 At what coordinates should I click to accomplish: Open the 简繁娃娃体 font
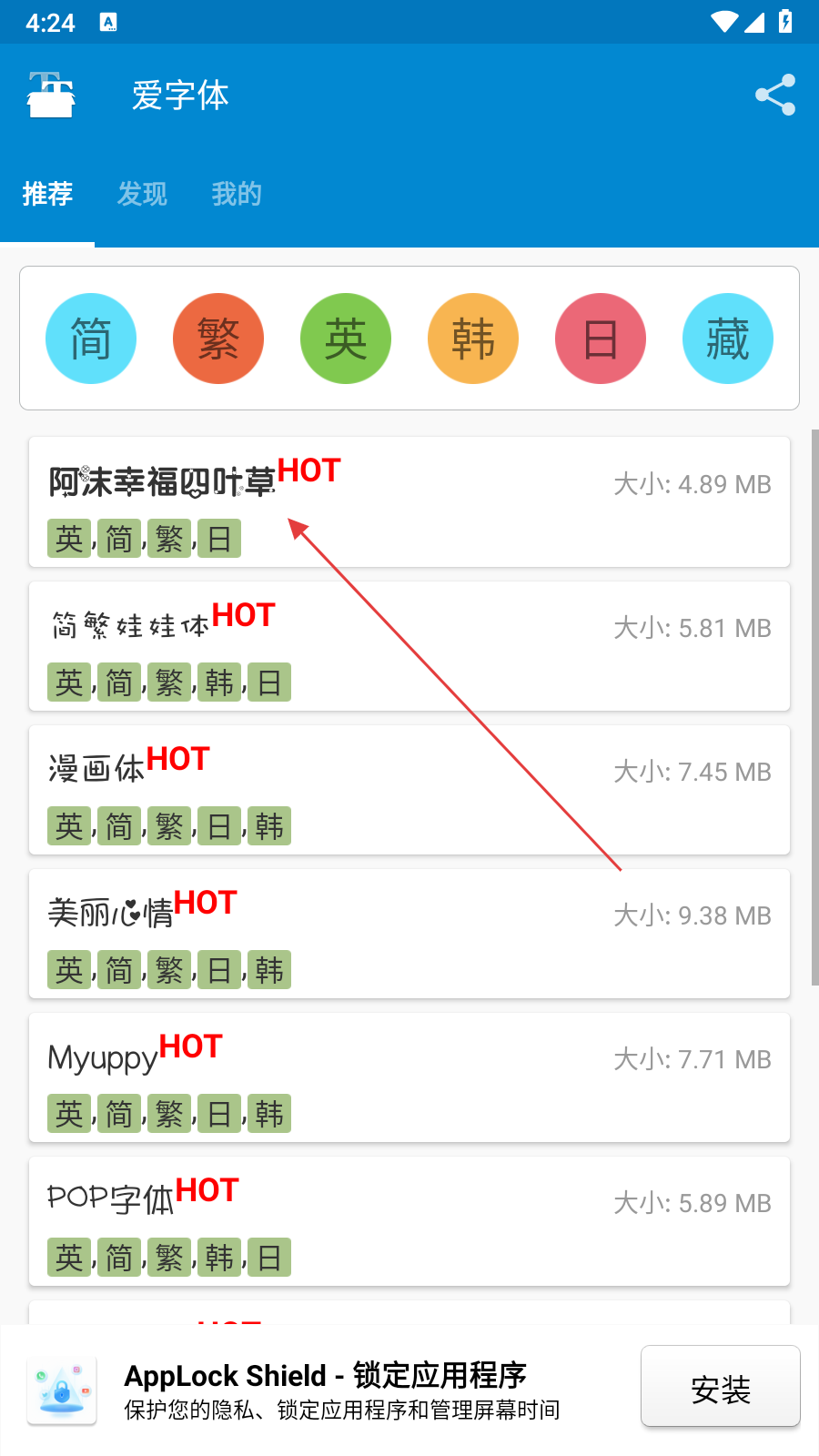(409, 646)
